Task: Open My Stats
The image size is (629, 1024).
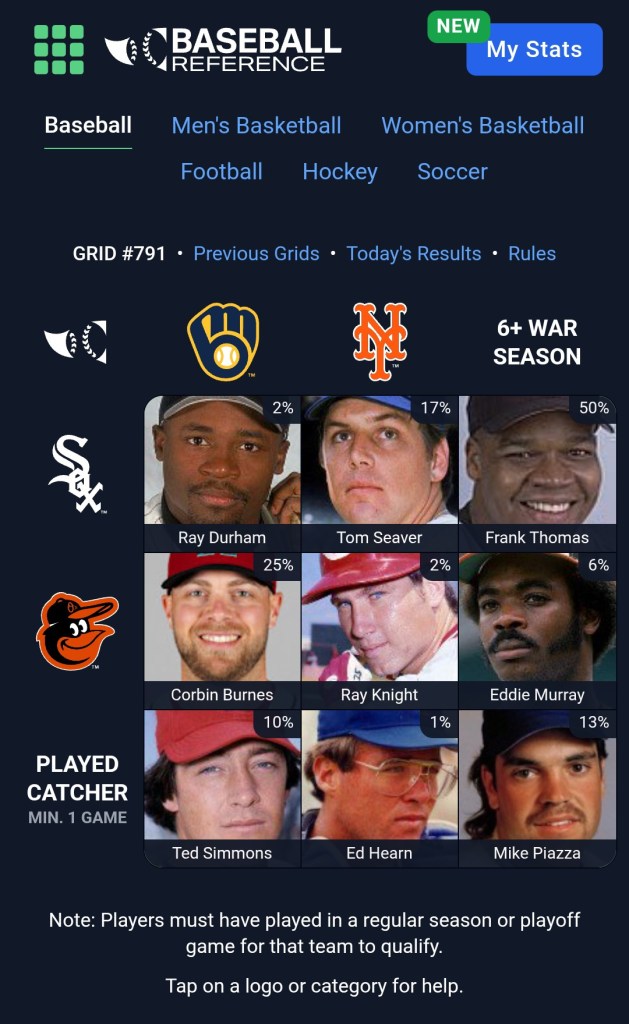Action: coord(534,50)
